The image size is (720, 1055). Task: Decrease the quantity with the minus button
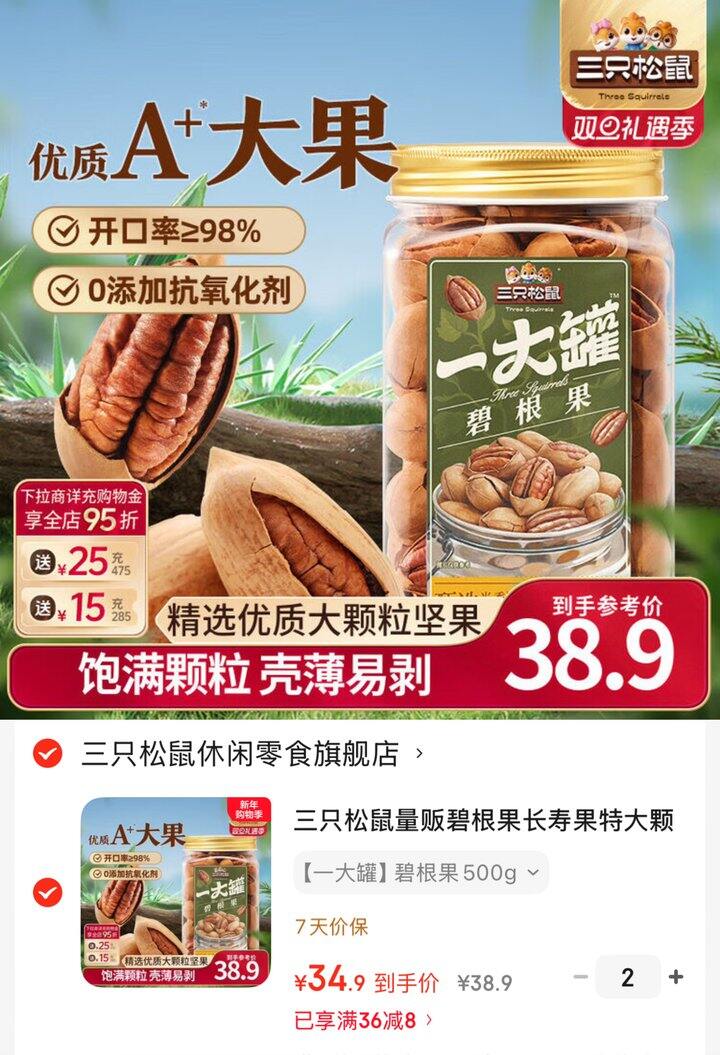[x=581, y=977]
